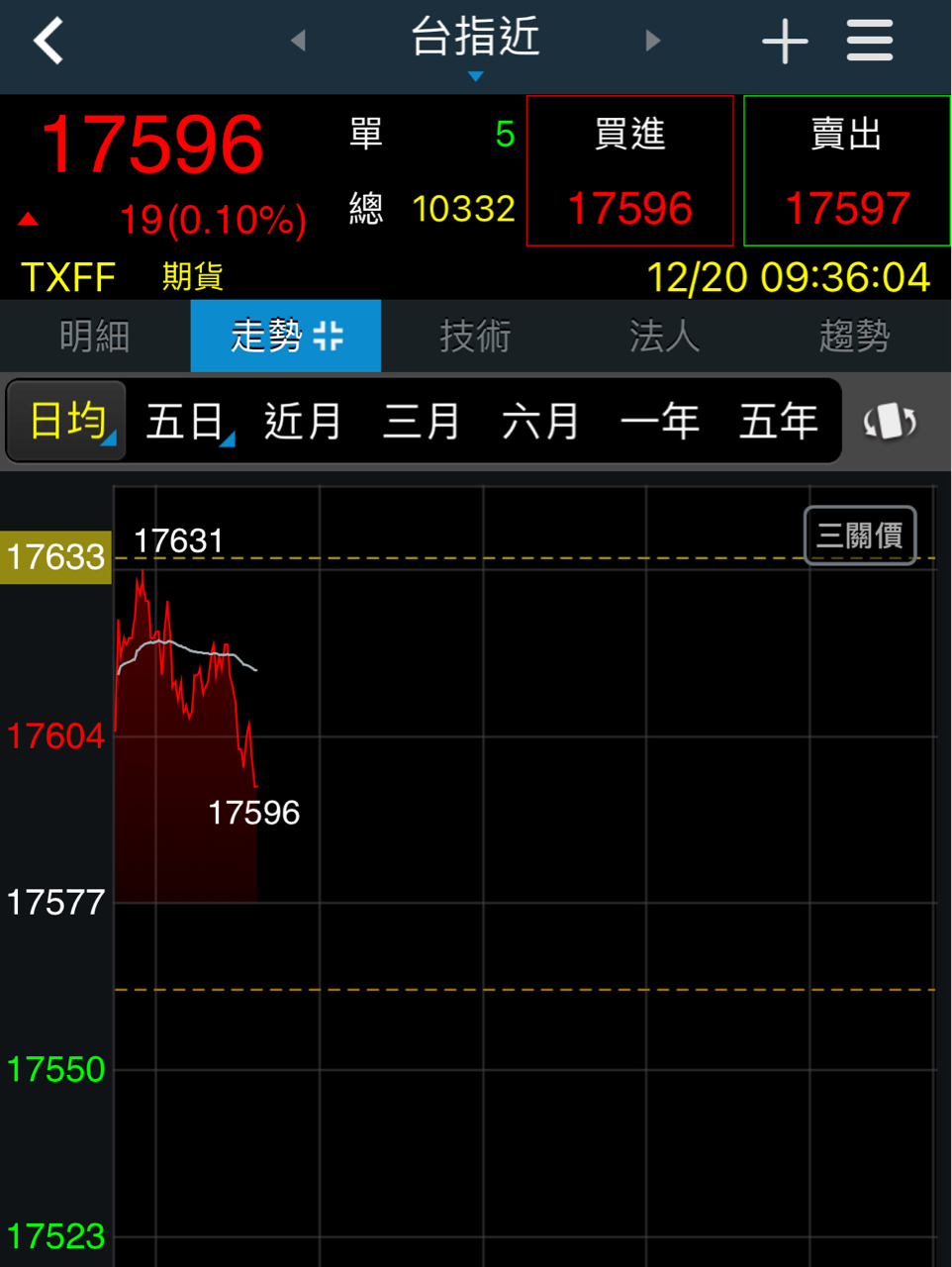Screen dimensions: 952x1267
Task: Switch to the 趨勢 tab
Action: (855, 337)
